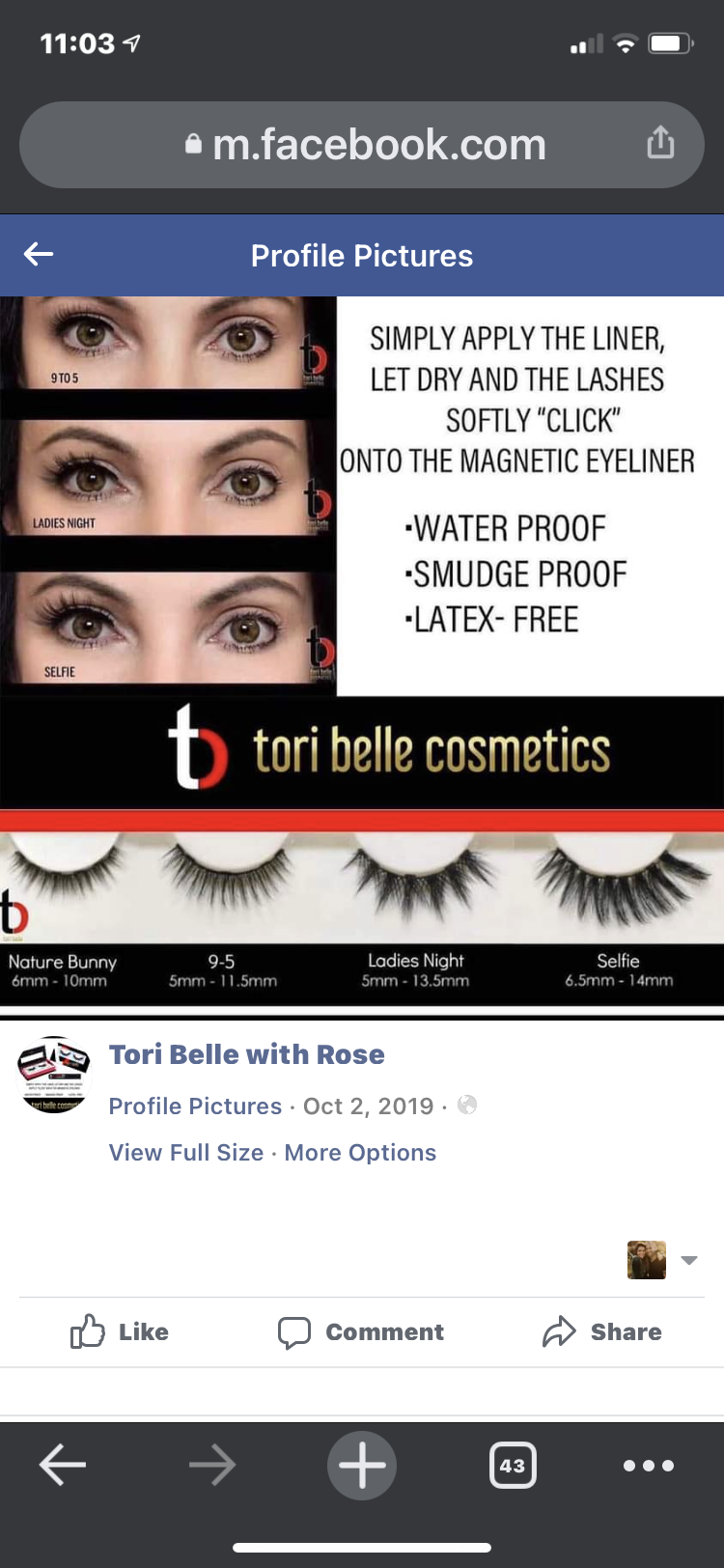Navigate back in the browser
724x1568 pixels.
click(64, 1466)
